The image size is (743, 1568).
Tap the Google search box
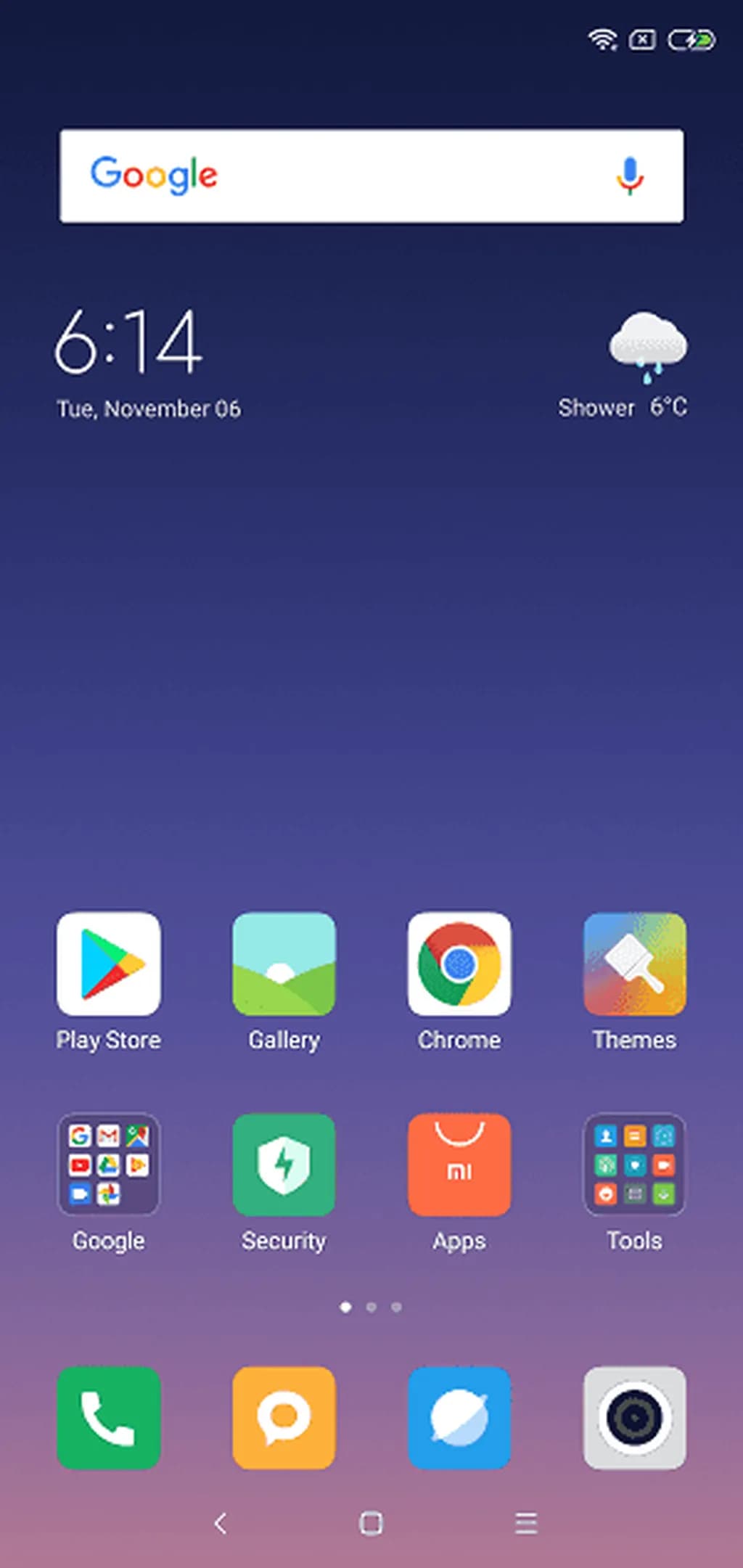tap(348, 176)
